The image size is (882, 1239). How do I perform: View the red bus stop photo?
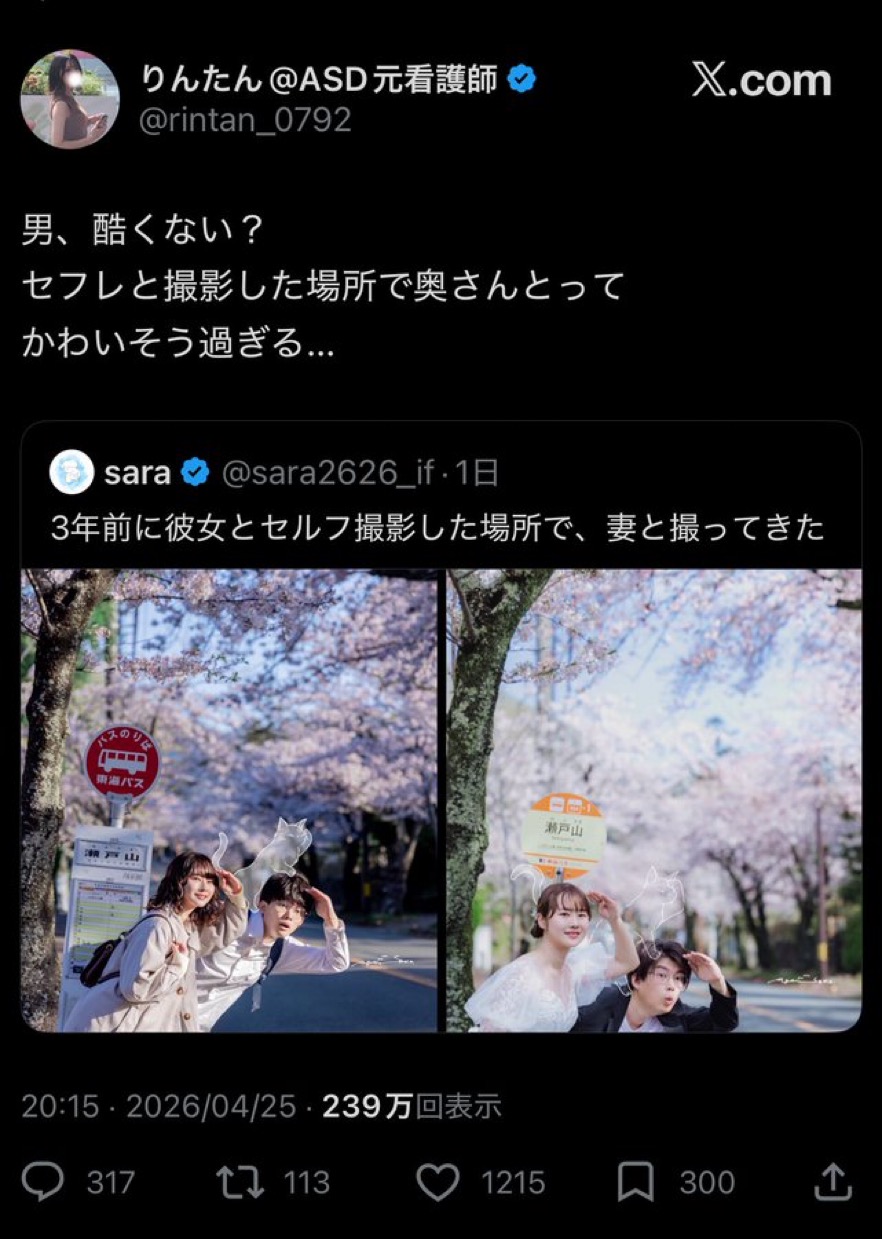229,800
